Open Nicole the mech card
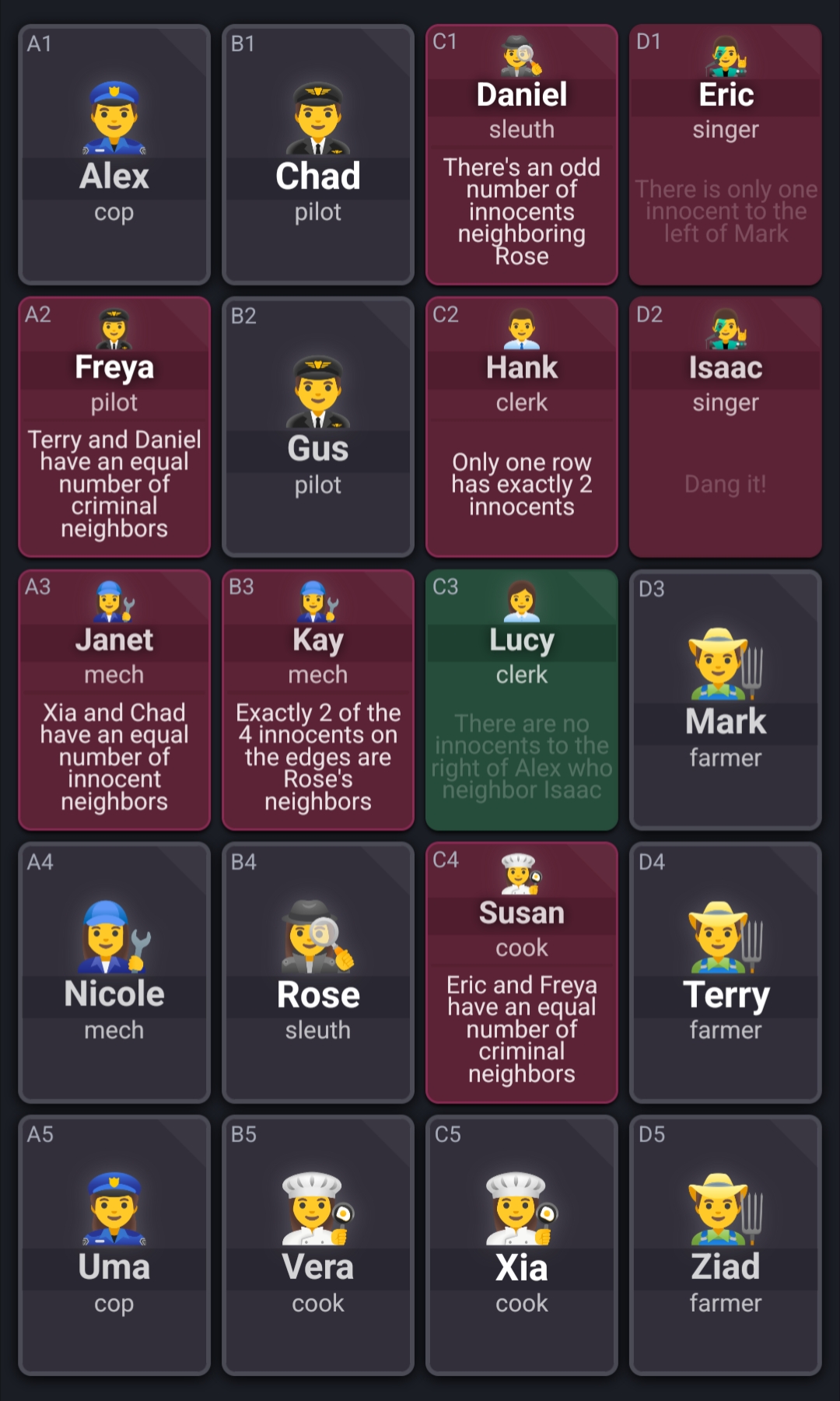This screenshot has width=840, height=1401. click(x=114, y=972)
